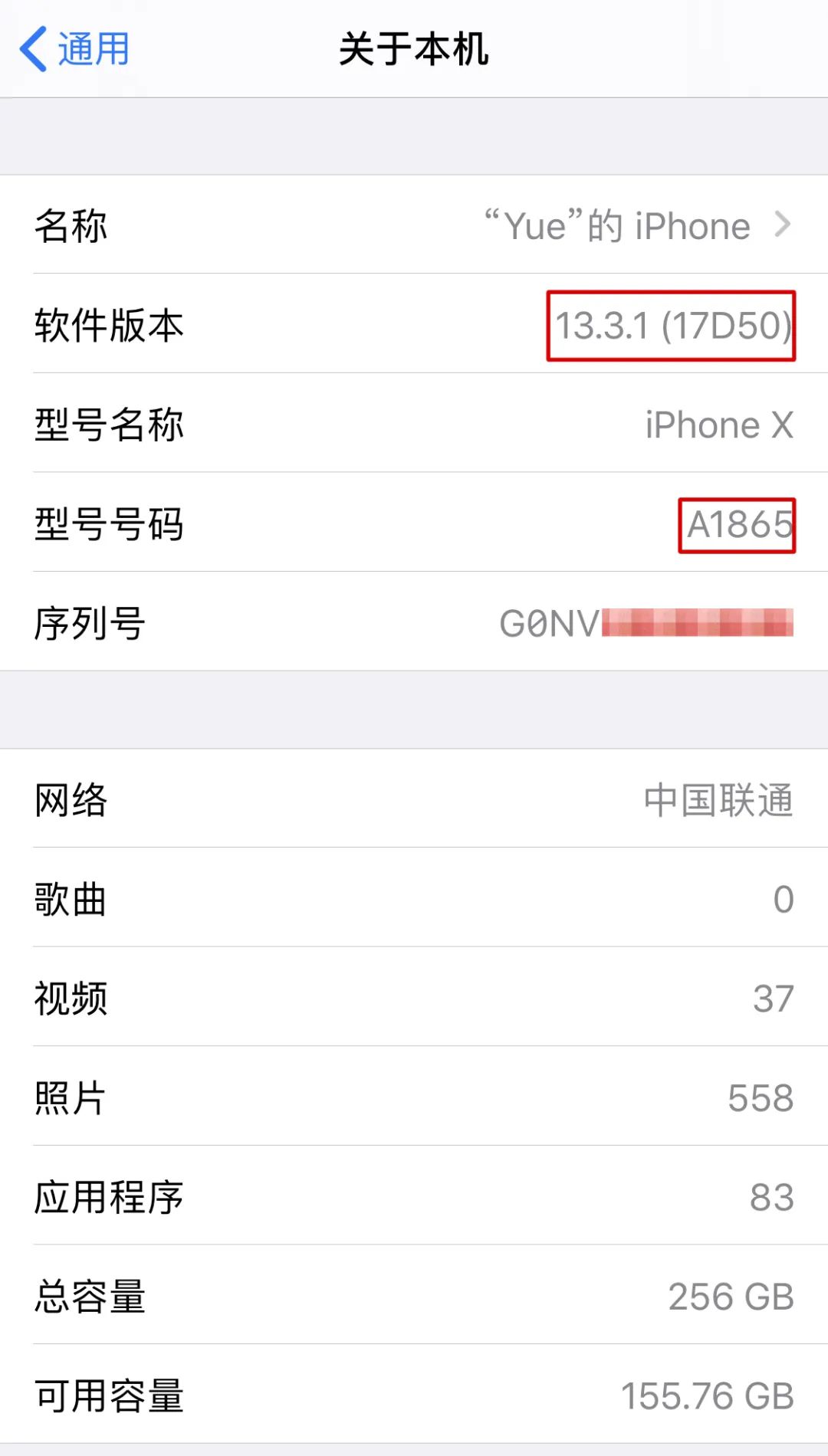Image resolution: width=828 pixels, height=1456 pixels.
Task: Tap model number A1865 to reveal part number
Action: click(736, 524)
